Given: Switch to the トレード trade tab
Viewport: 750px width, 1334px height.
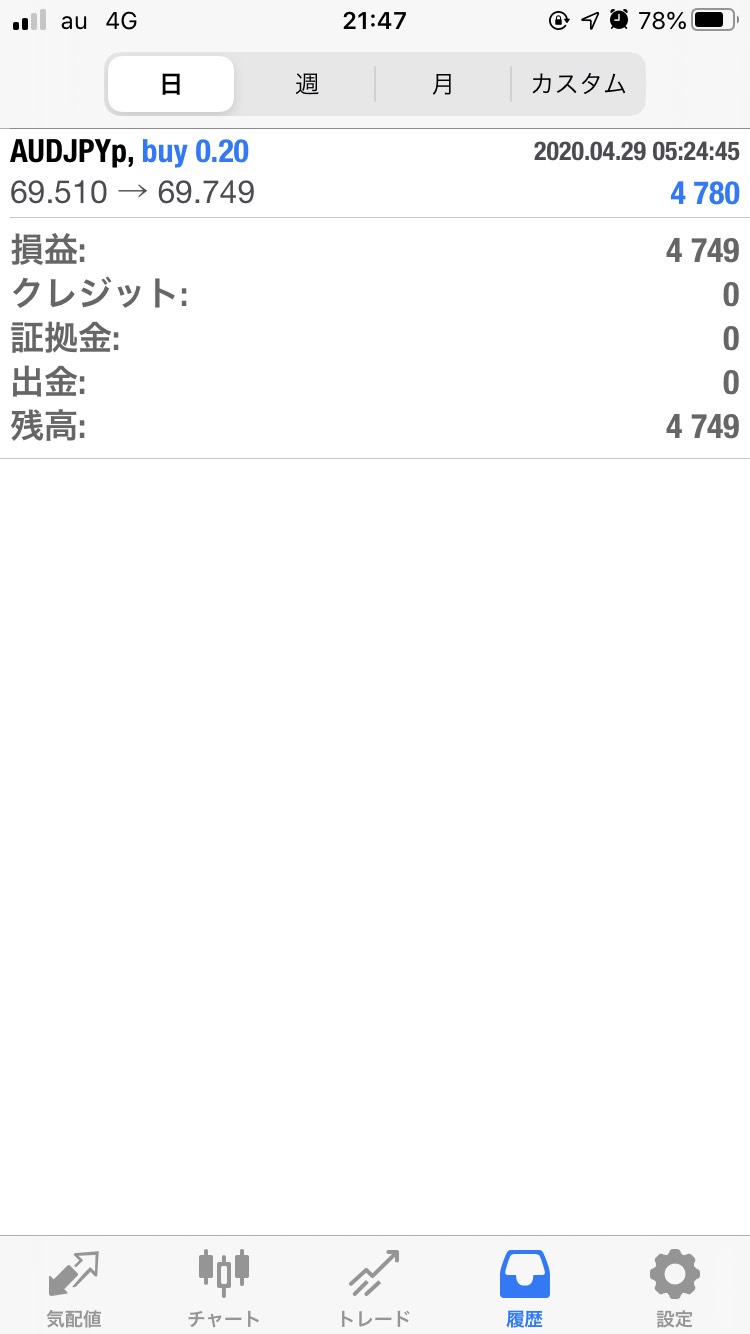Looking at the screenshot, I should (375, 1286).
